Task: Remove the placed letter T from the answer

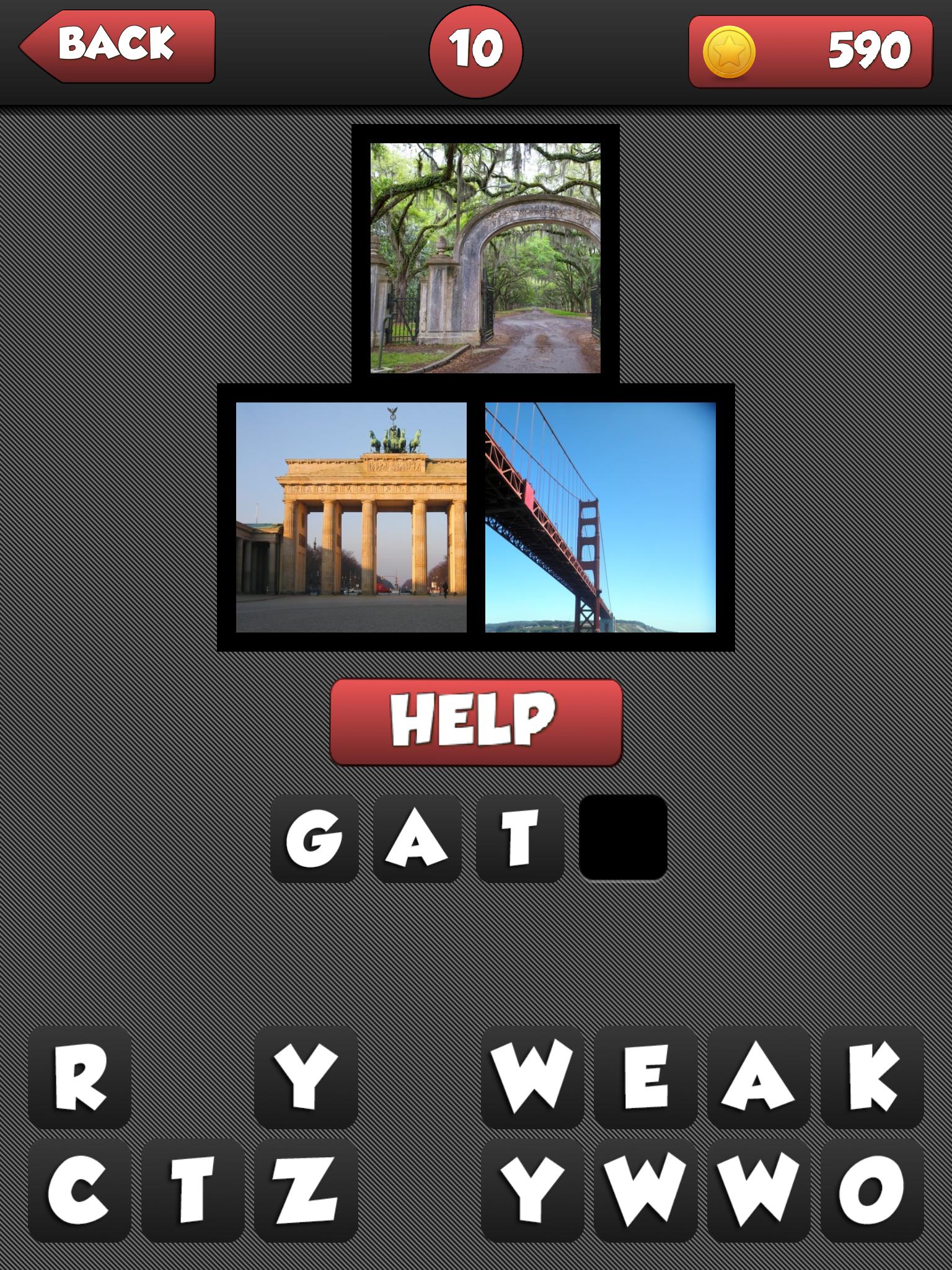Action: [x=520, y=838]
